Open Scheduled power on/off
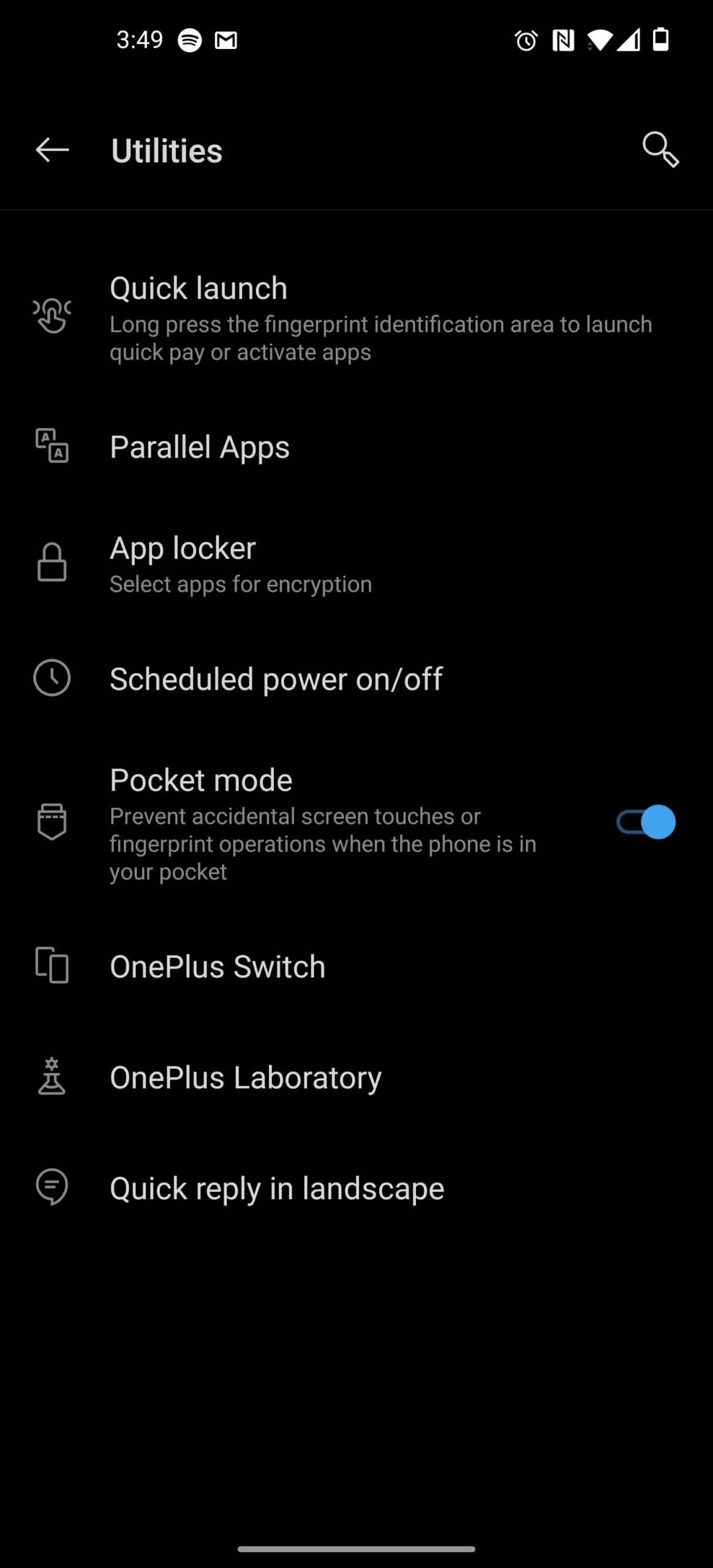This screenshot has height=1568, width=713. [356, 679]
